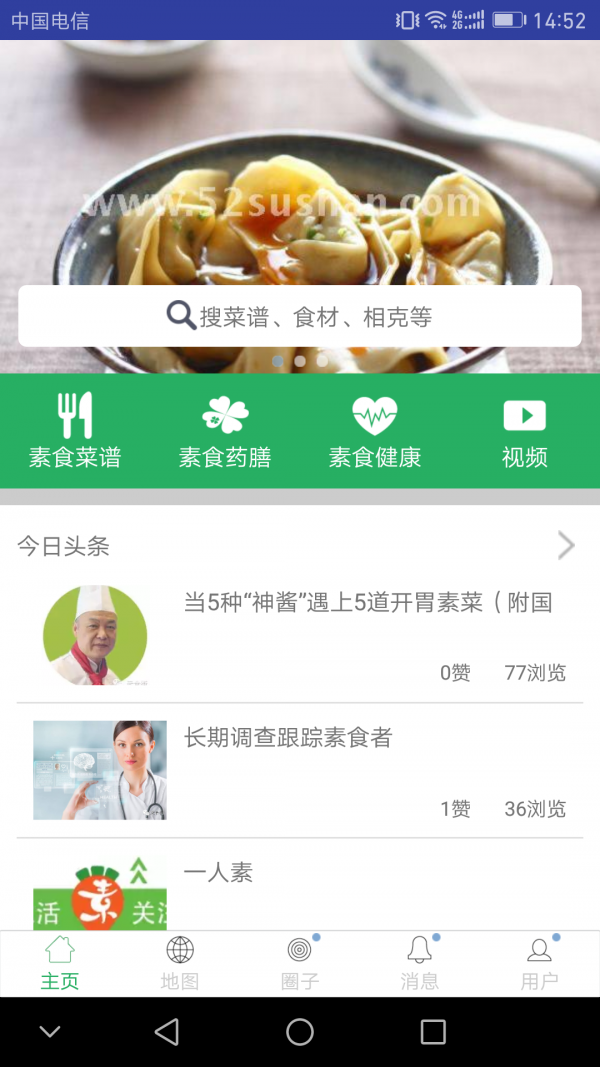Viewport: 600px width, 1067px height.
Task: Expand 今日头条 with the arrow
Action: [566, 545]
